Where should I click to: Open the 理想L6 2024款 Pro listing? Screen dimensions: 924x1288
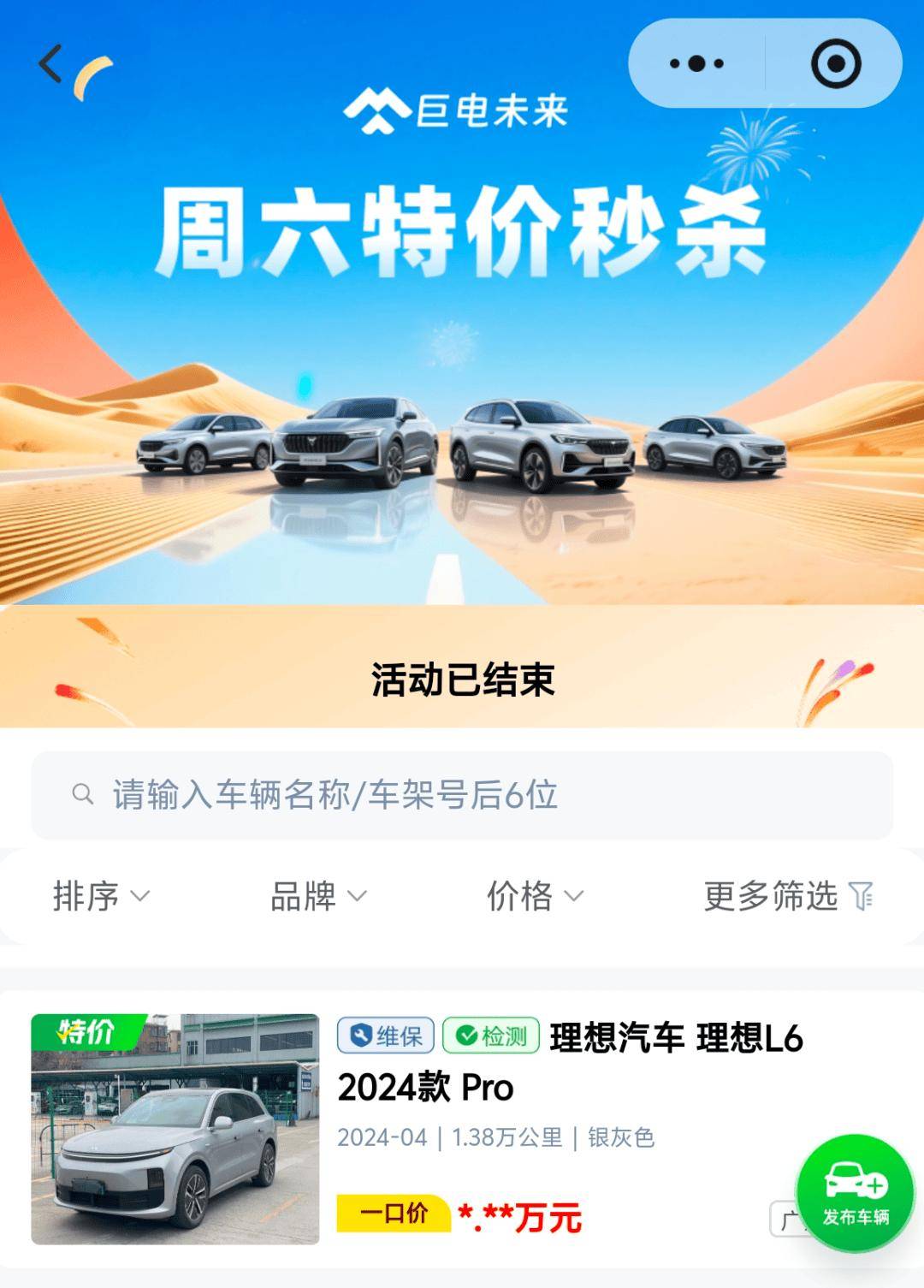570,1062
